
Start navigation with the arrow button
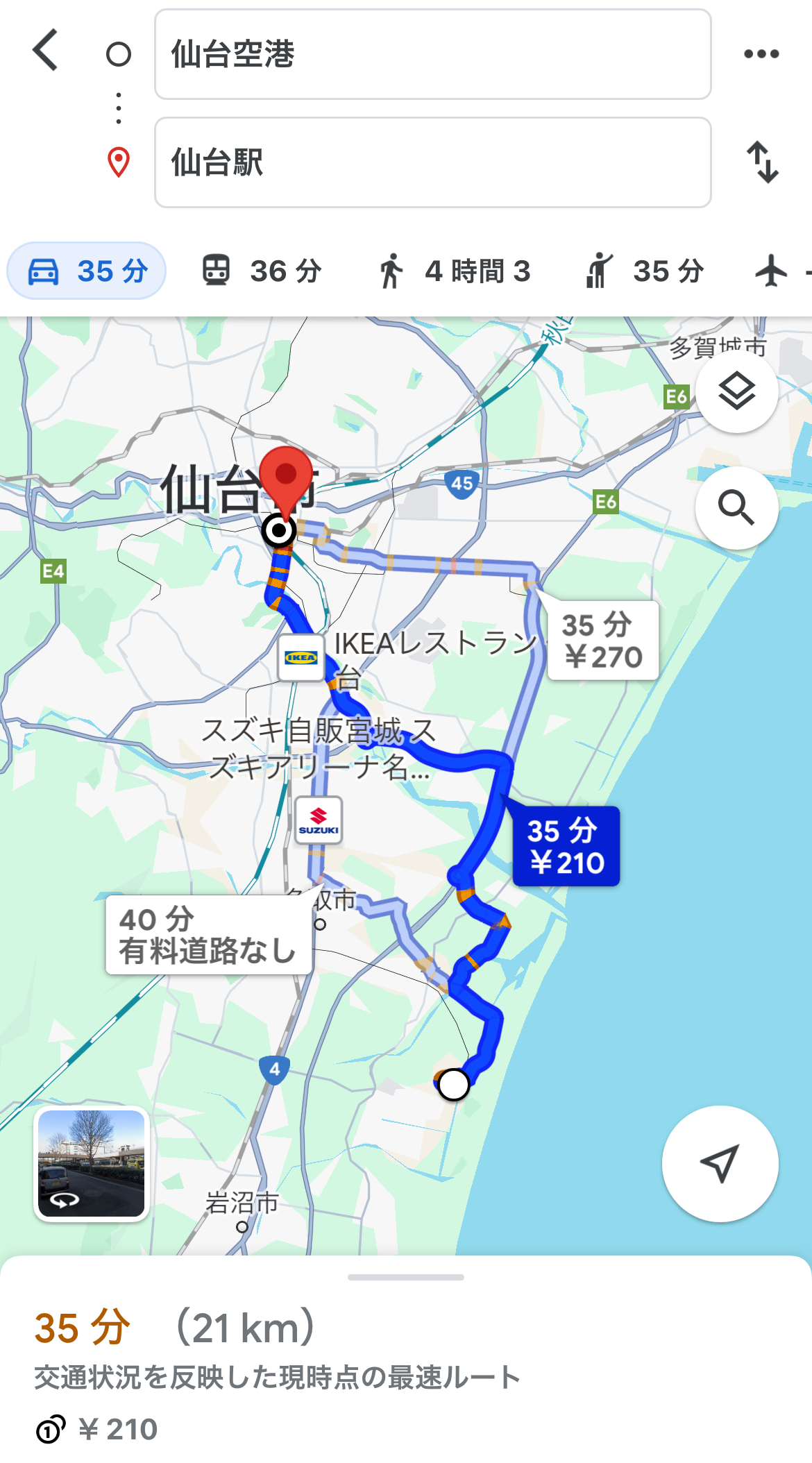[x=720, y=1164]
